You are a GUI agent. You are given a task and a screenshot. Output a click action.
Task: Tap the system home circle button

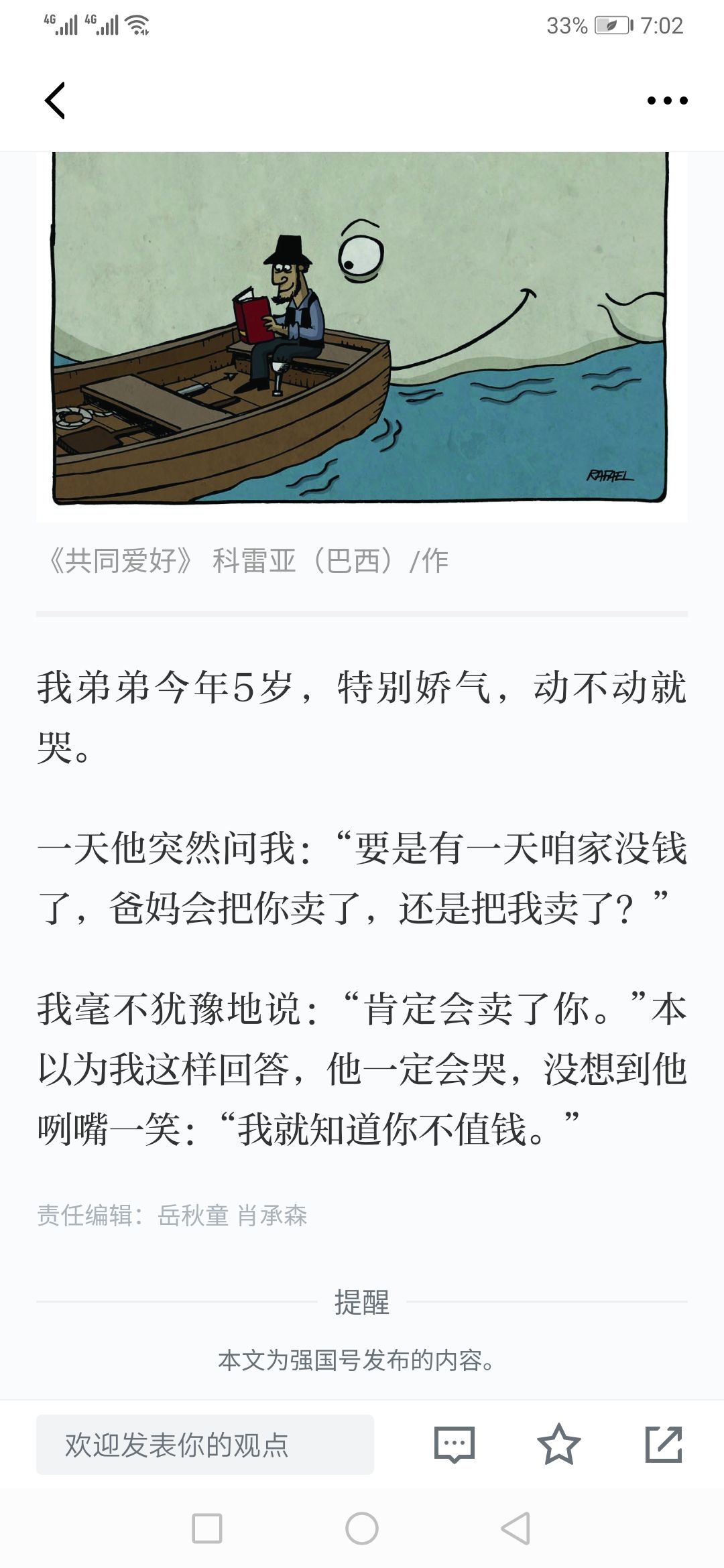(x=362, y=1528)
